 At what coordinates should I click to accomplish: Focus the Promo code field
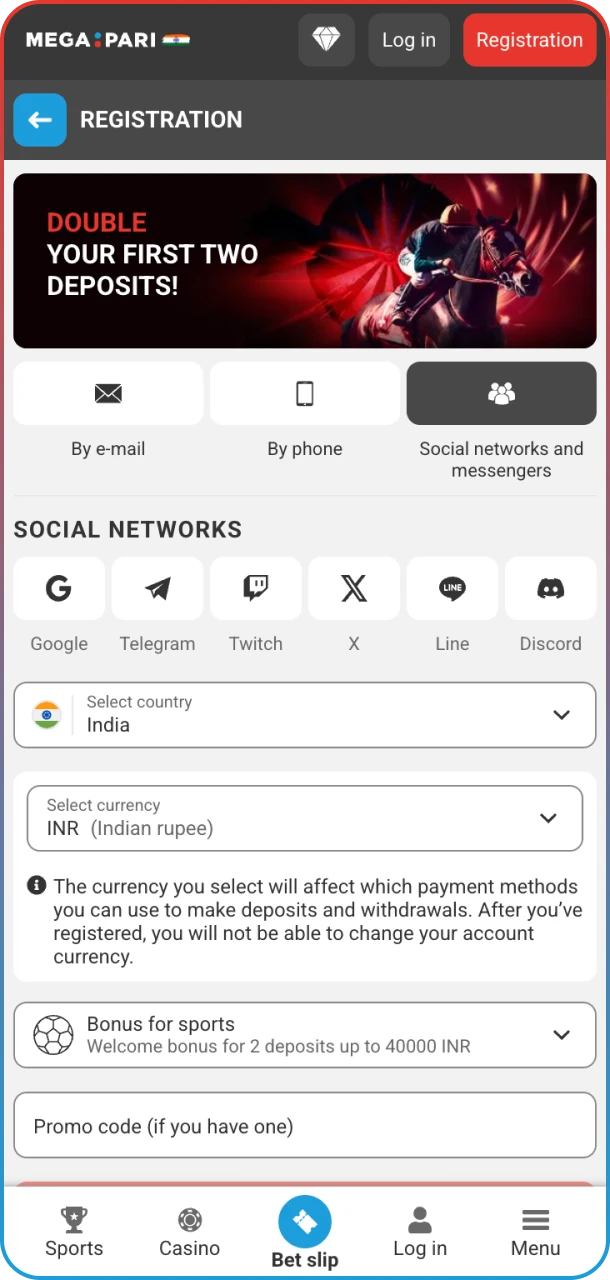[305, 1126]
